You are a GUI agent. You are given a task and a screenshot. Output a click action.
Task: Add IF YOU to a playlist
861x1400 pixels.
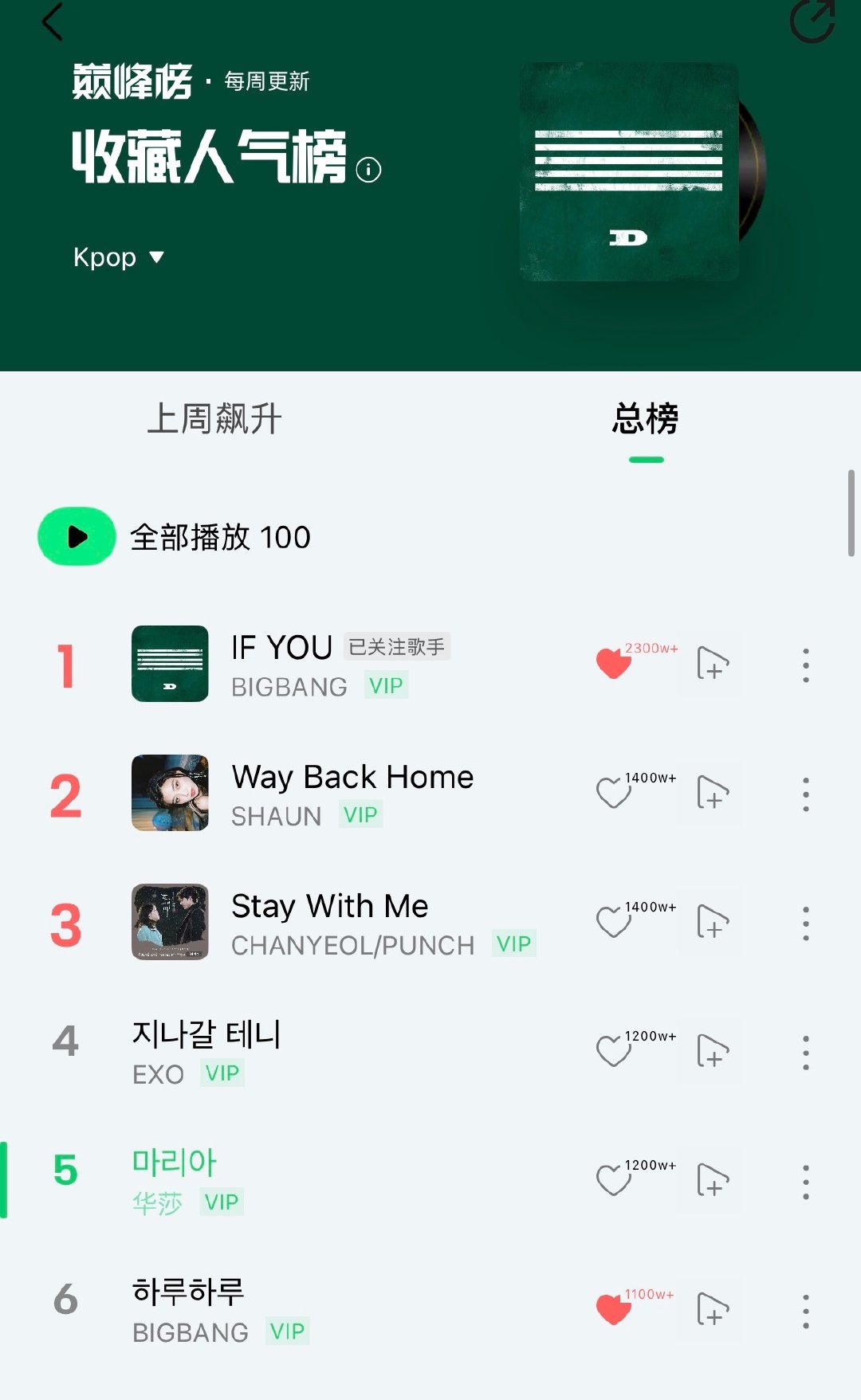pos(713,664)
